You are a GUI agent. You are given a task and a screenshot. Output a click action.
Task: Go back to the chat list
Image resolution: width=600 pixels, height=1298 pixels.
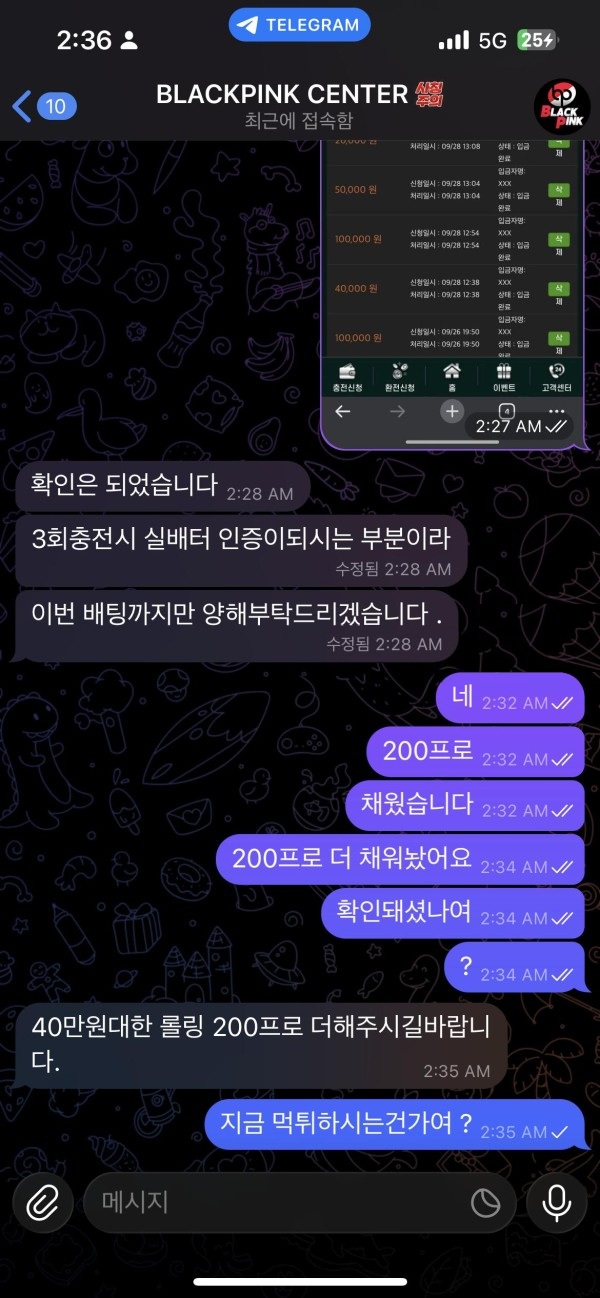pyautogui.click(x=40, y=105)
